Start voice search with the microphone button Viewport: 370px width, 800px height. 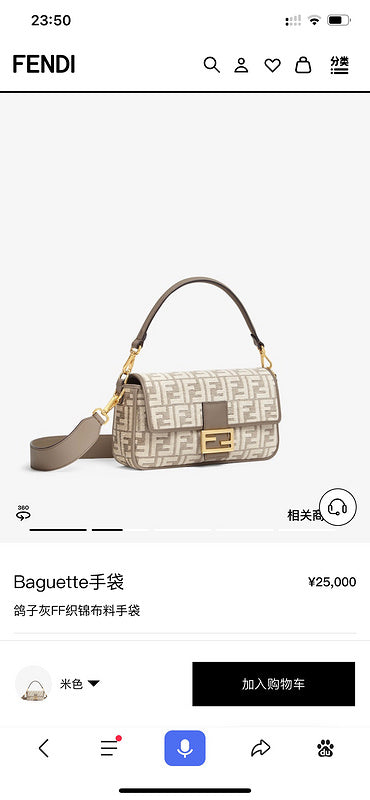[x=185, y=748]
